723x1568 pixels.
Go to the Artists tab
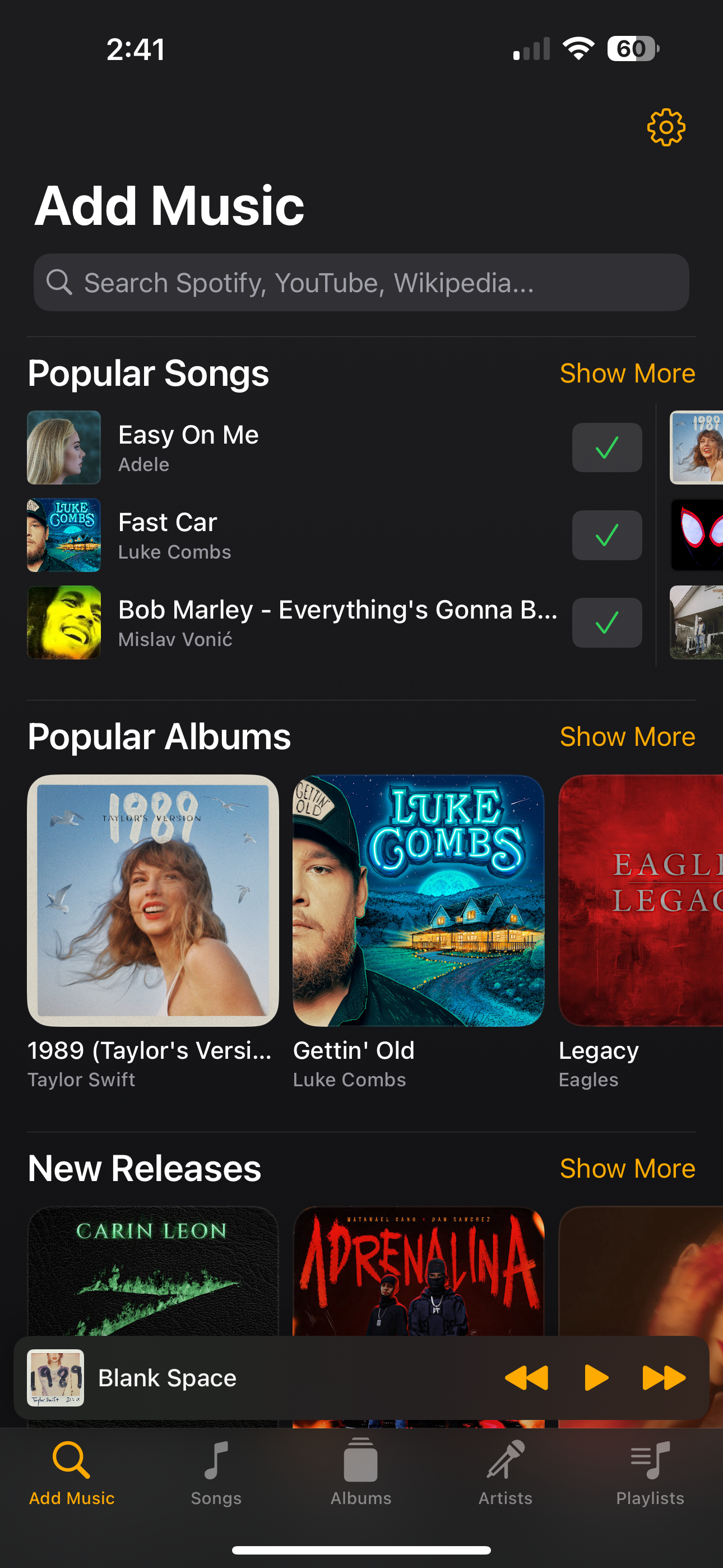click(x=505, y=1472)
